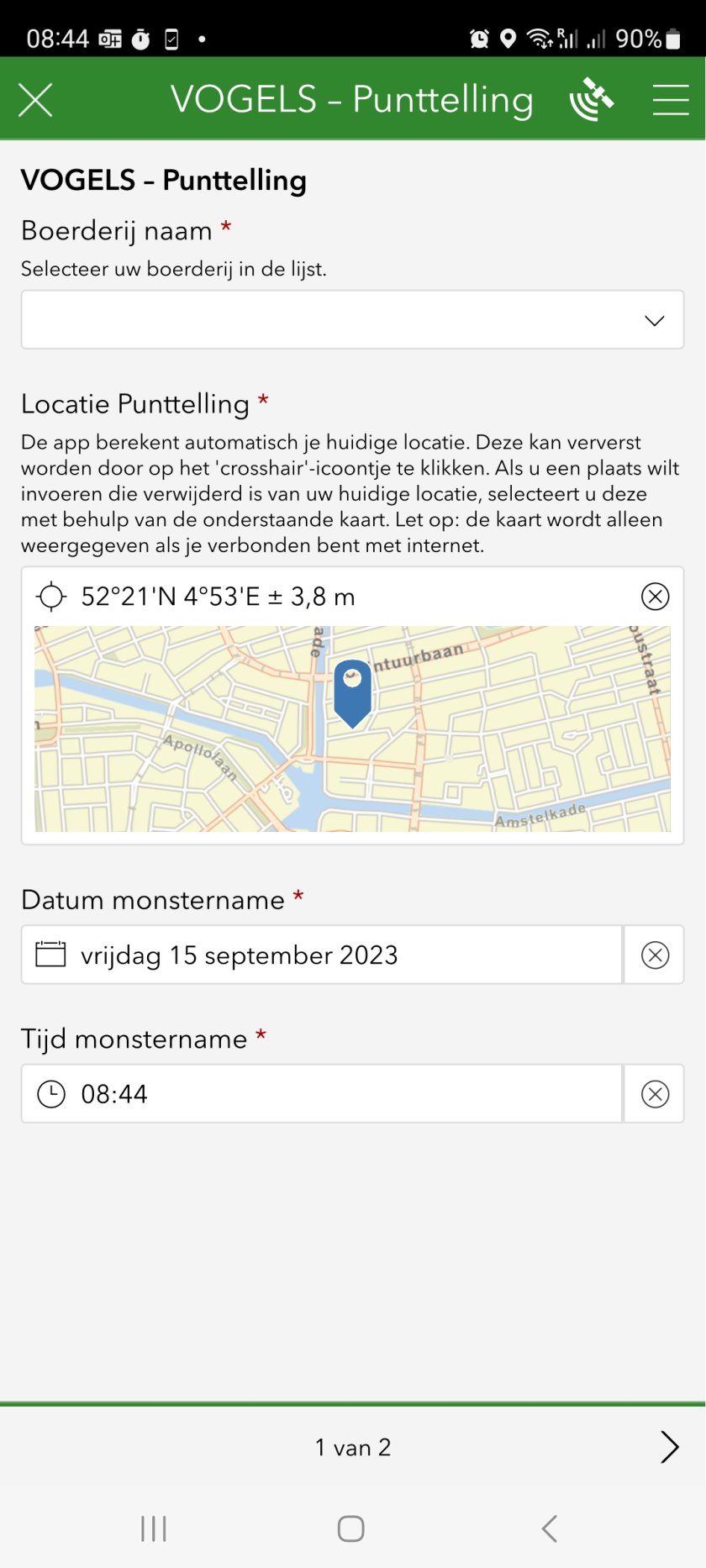Refresh location with the crosshair icon
Image resolution: width=706 pixels, height=1568 pixels.
click(51, 597)
